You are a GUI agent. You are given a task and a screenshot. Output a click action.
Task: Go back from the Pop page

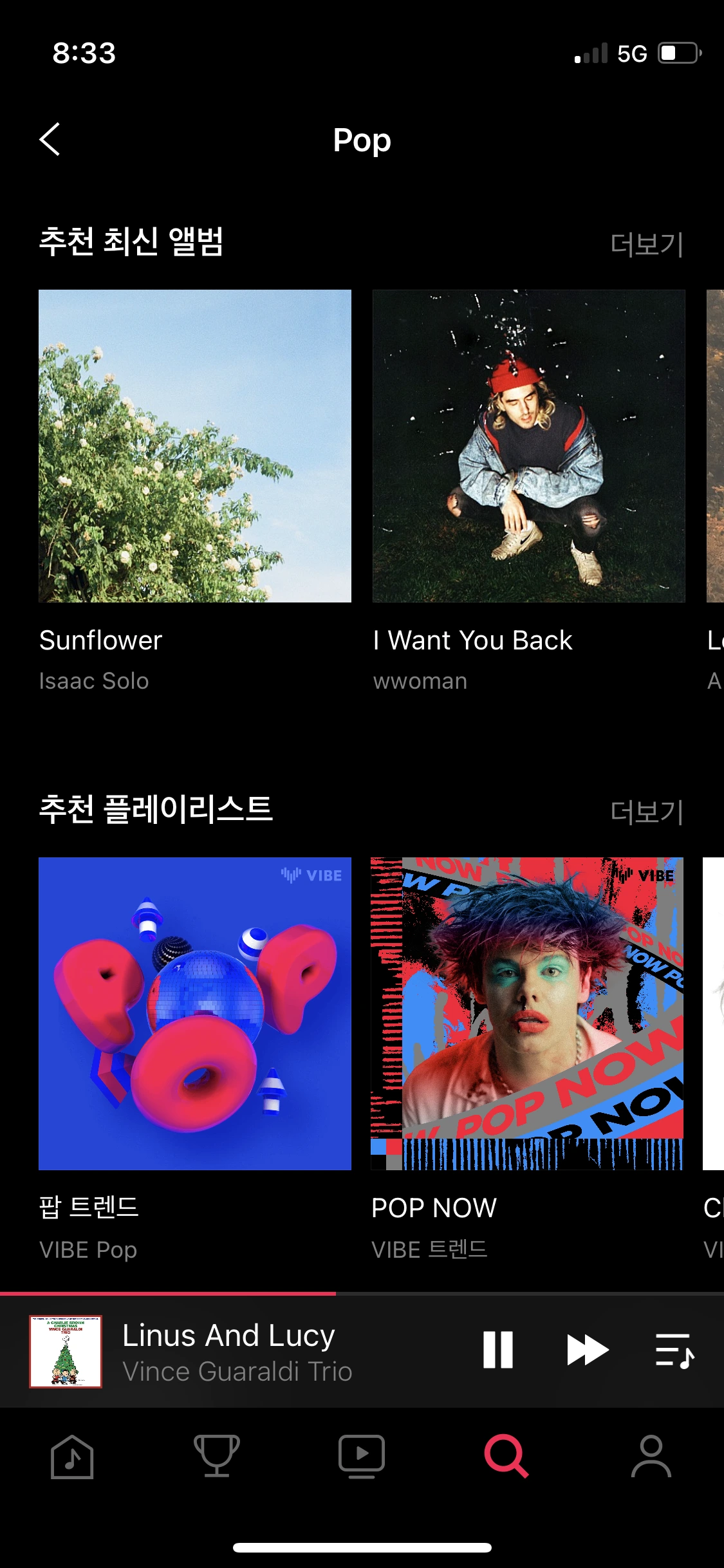point(50,139)
